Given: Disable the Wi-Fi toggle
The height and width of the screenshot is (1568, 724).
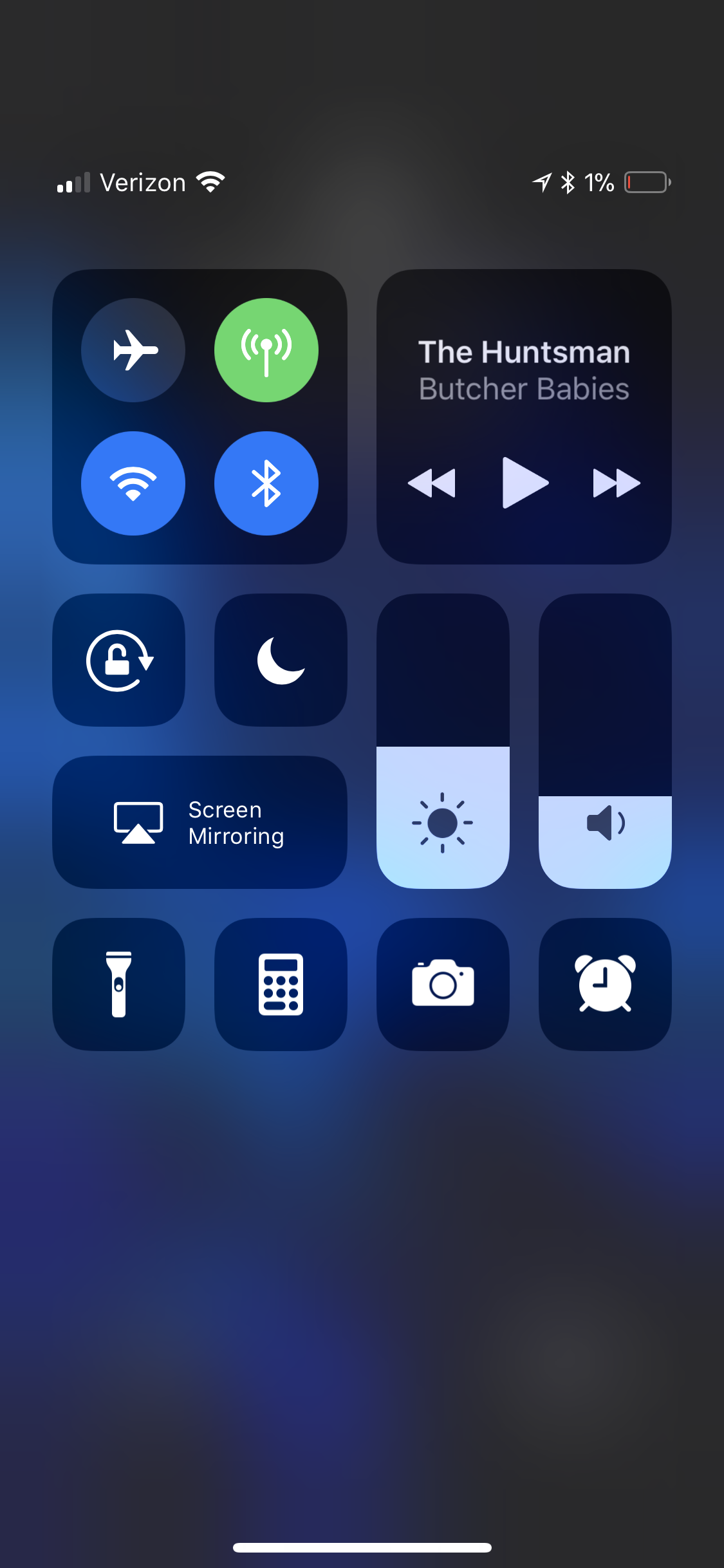Looking at the screenshot, I should click(x=133, y=483).
